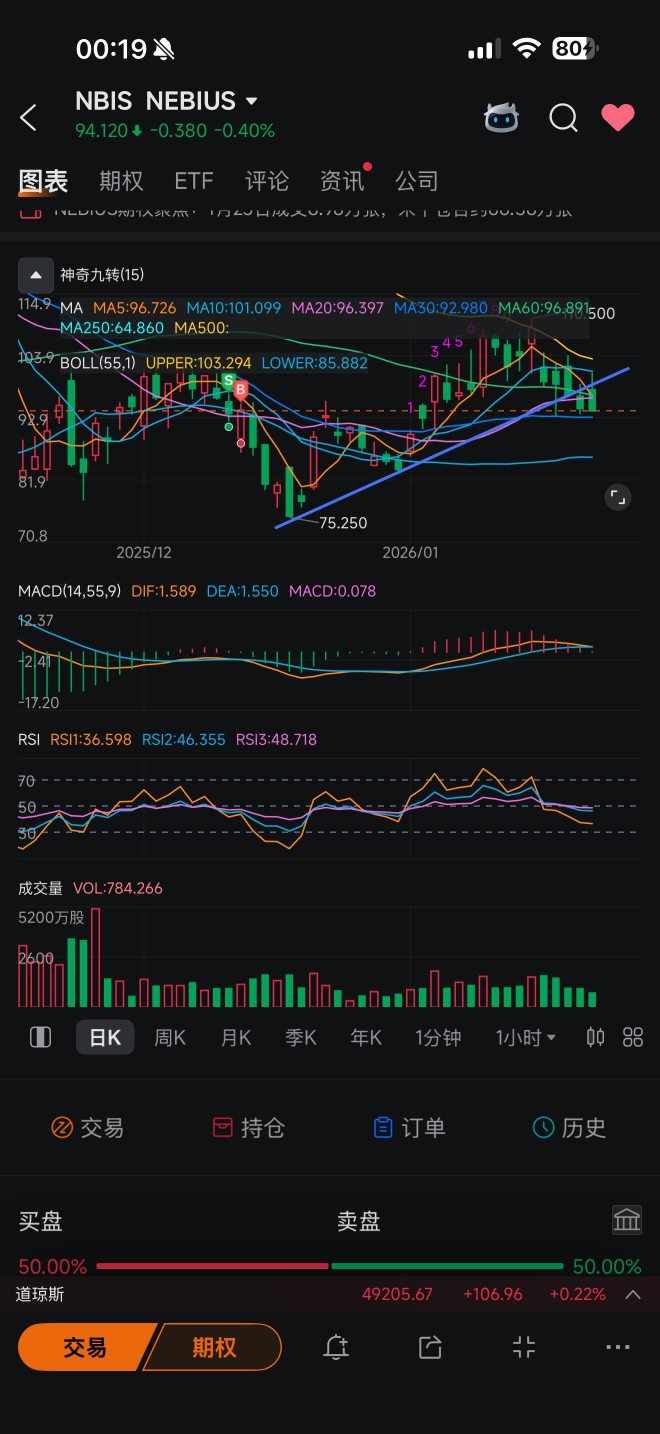Image resolution: width=660 pixels, height=1434 pixels.
Task: Switch to the 公司 tab
Action: [417, 181]
